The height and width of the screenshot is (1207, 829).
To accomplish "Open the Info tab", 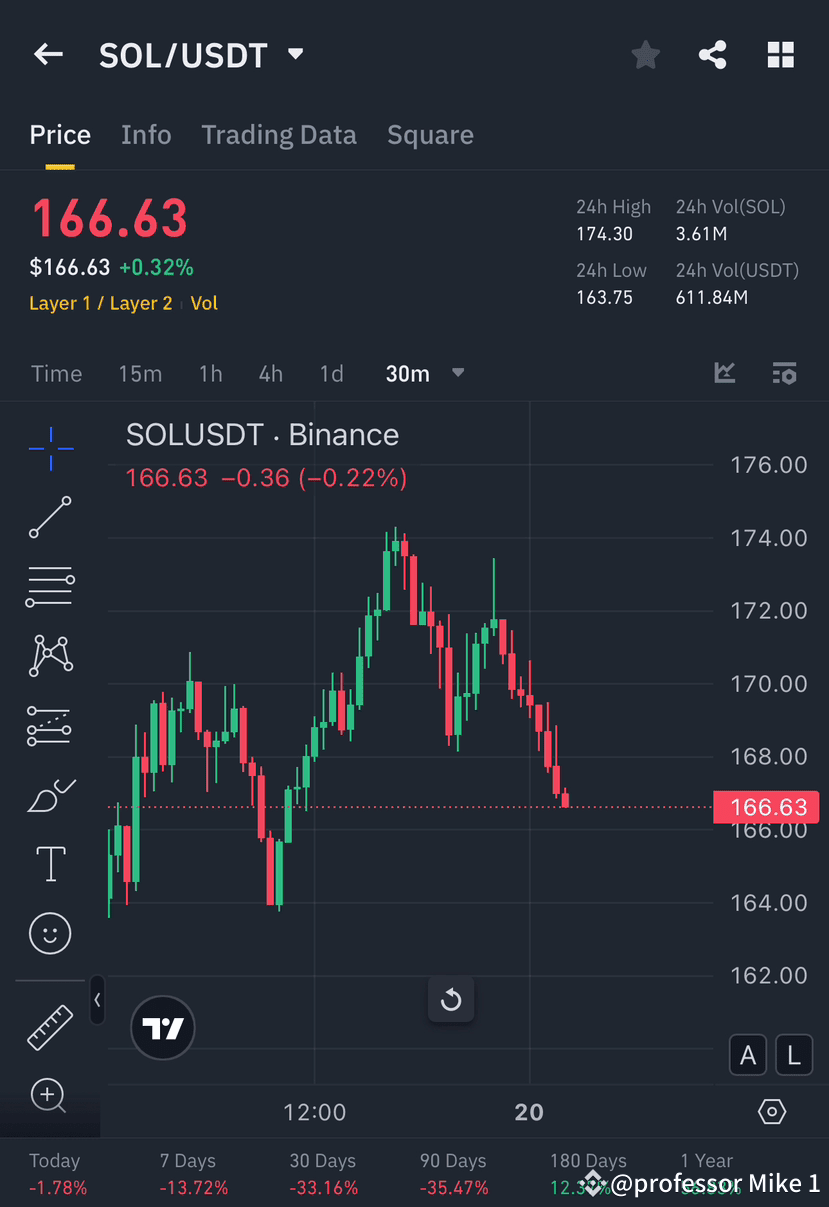I will [x=146, y=134].
